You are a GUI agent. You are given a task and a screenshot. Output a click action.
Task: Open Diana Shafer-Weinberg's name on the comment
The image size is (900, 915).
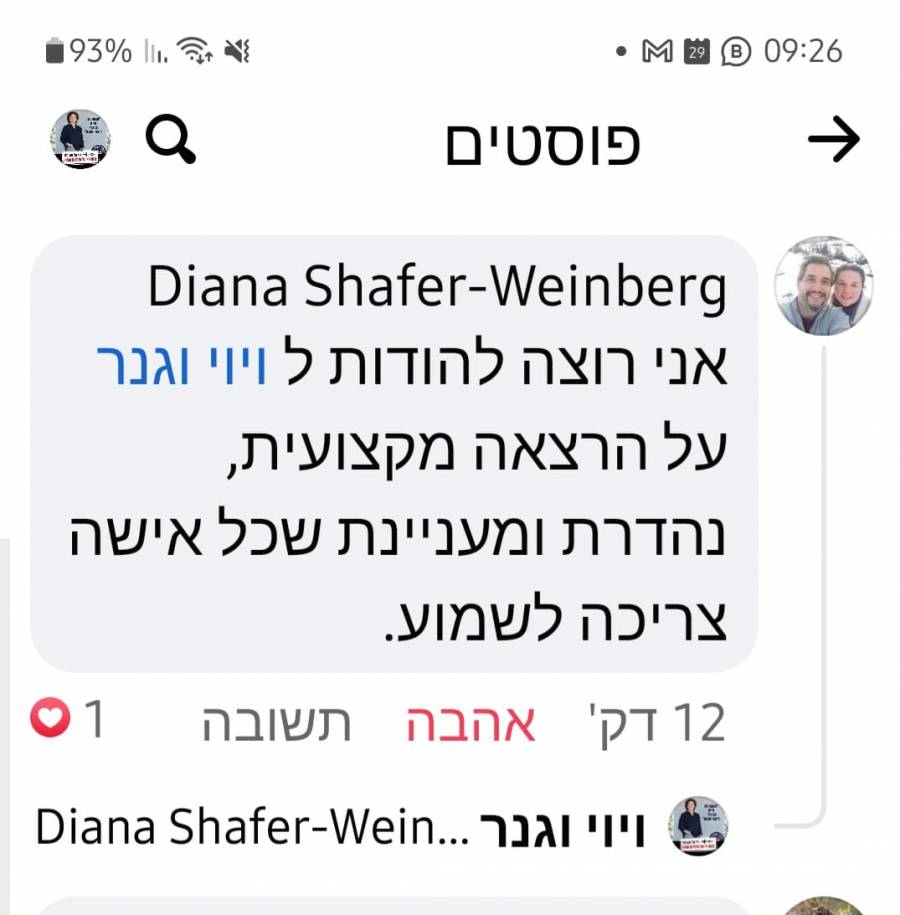coord(437,289)
